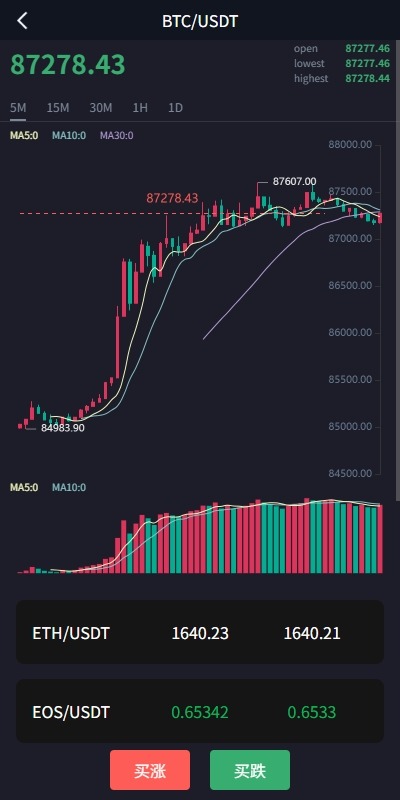The height and width of the screenshot is (800, 400).
Task: Switch to the 15M chart interval
Action: tap(58, 108)
